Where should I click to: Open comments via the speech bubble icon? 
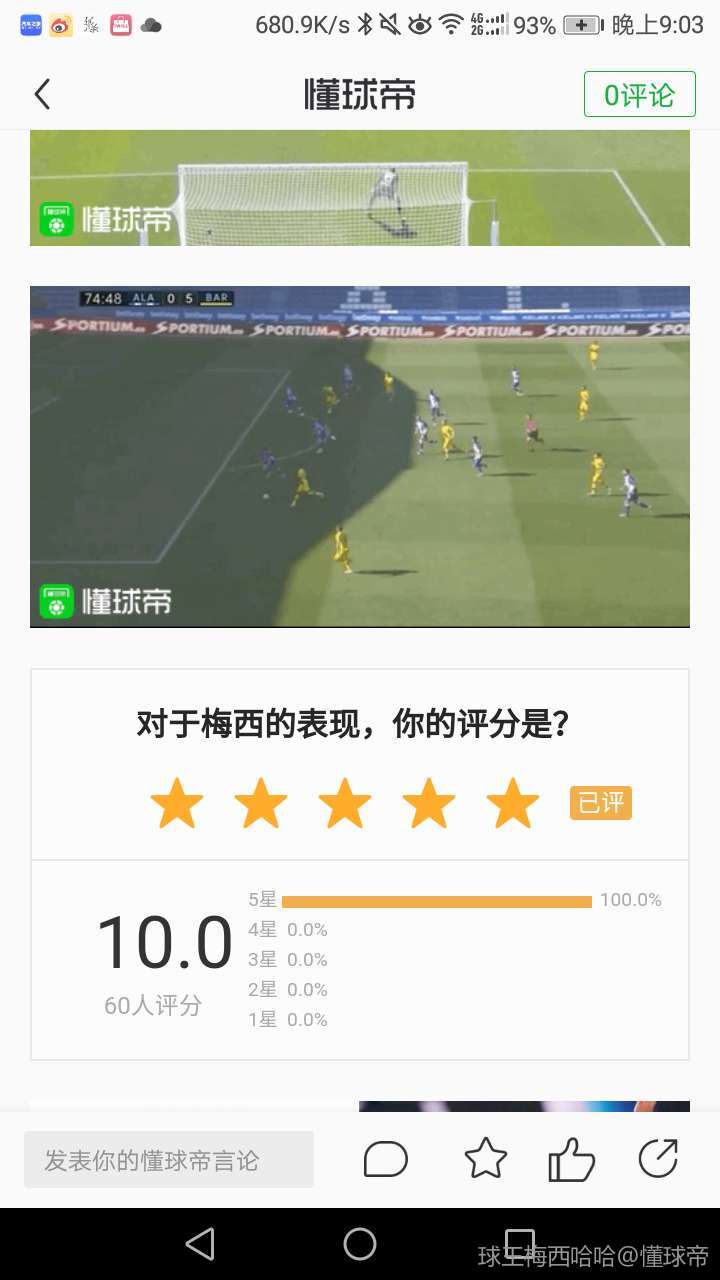(x=386, y=1160)
